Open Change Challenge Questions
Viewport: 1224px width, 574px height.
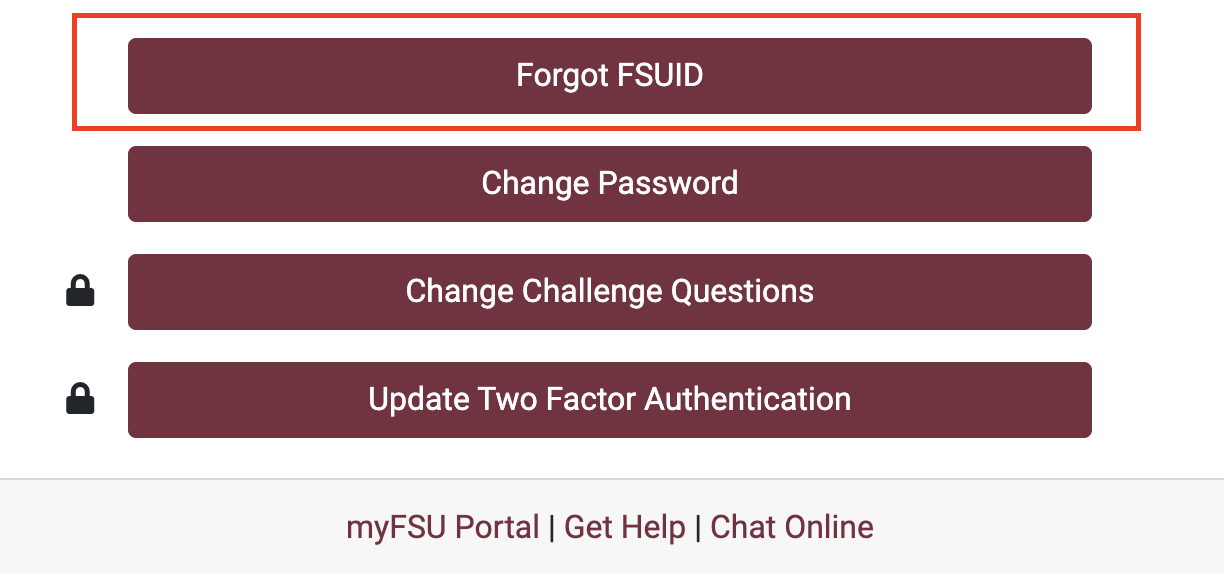[609, 292]
